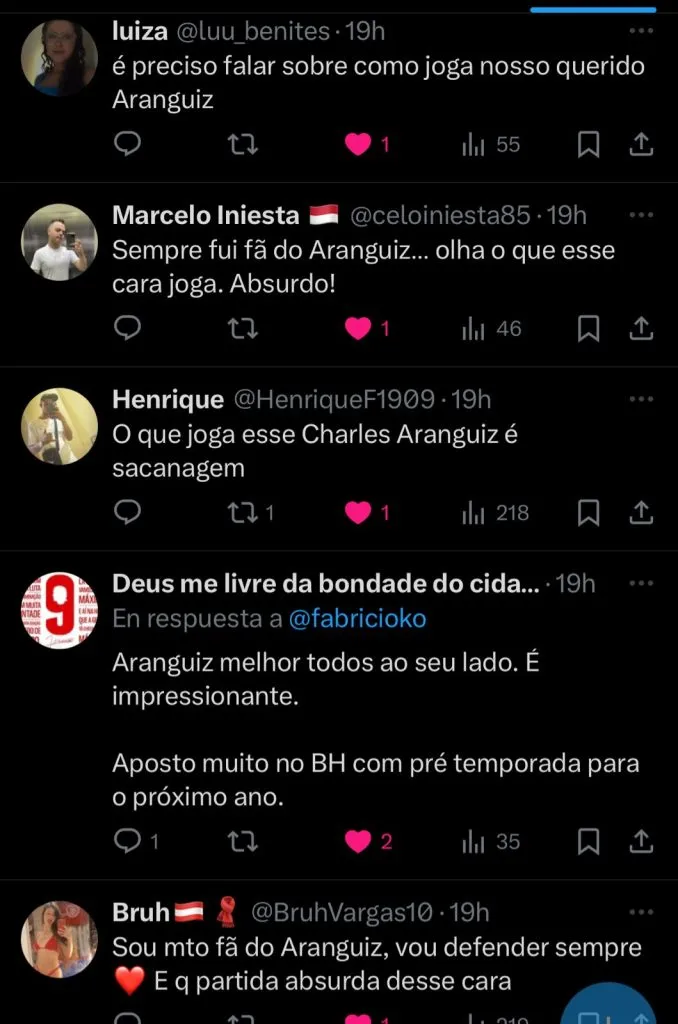The width and height of the screenshot is (678, 1024).
Task: Unlike the tweet replying to @fabricioko
Action: (x=359, y=842)
